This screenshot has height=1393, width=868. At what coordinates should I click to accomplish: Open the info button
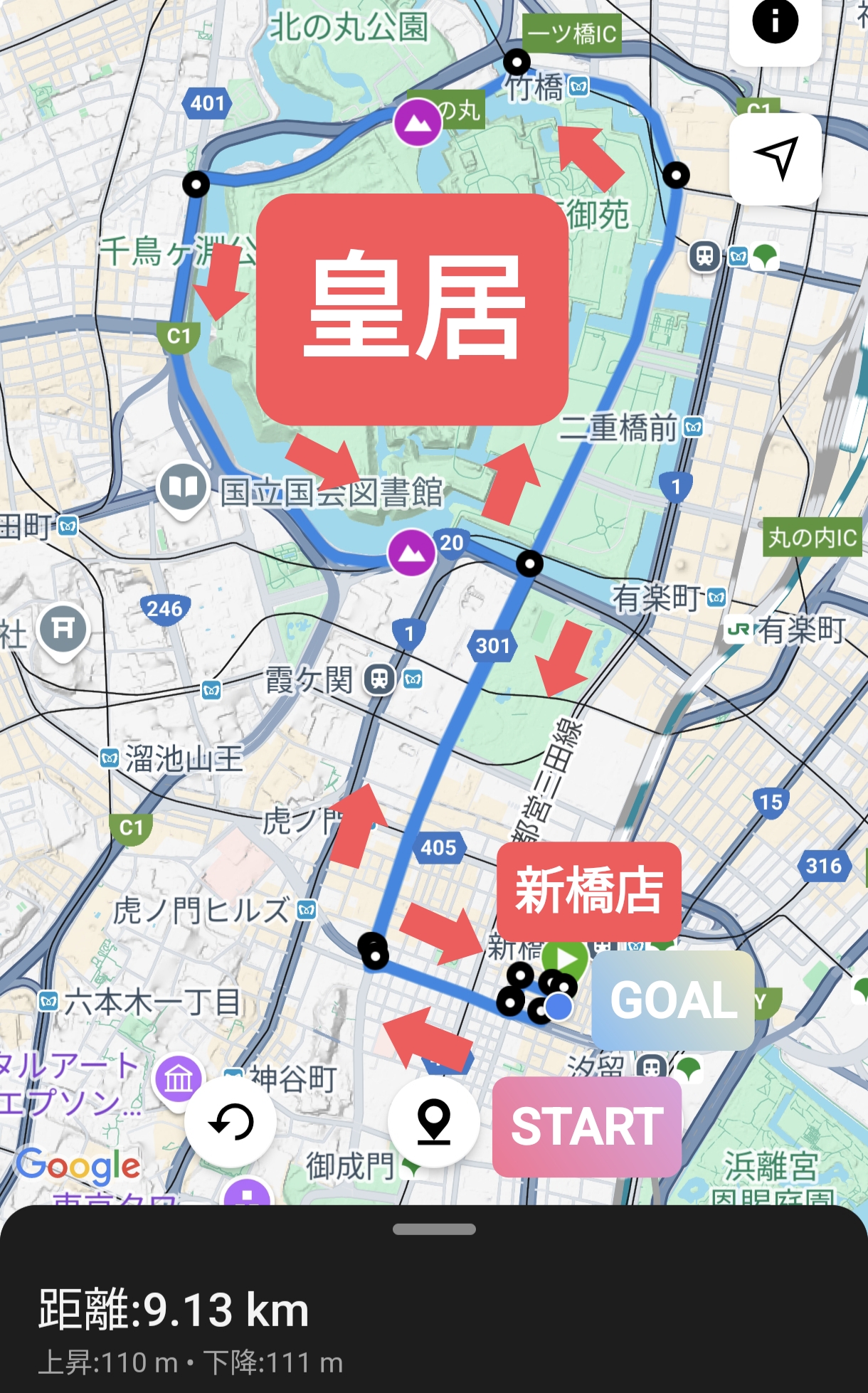[x=775, y=23]
